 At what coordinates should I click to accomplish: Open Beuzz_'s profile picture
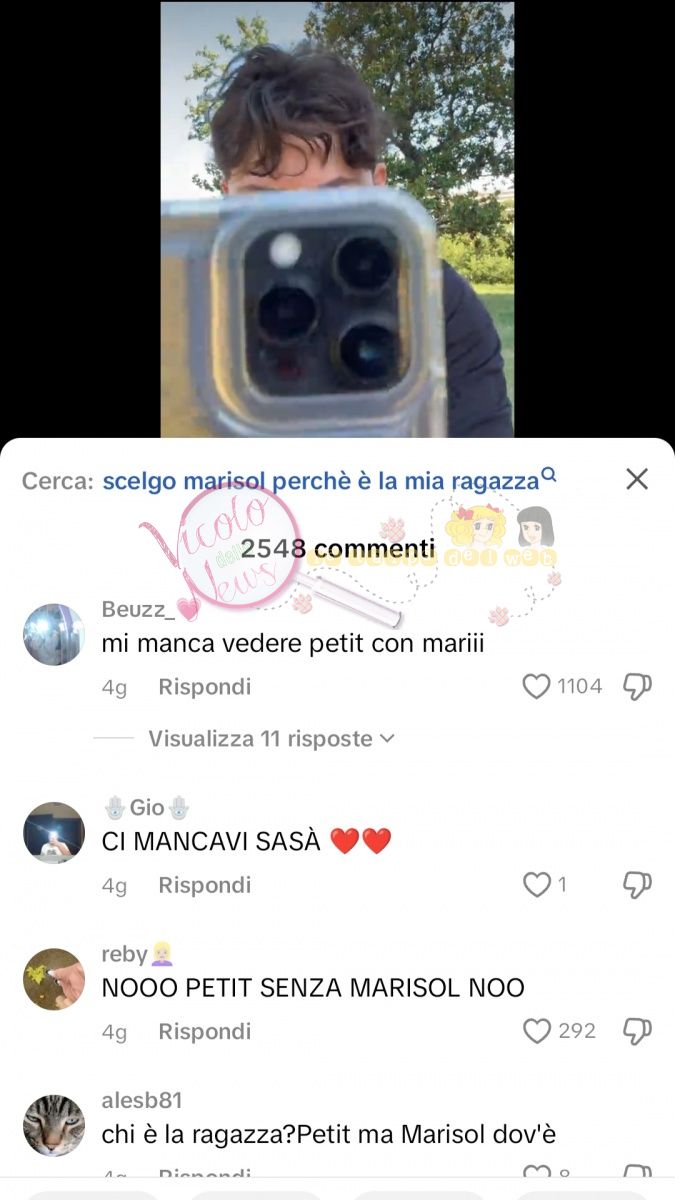tap(54, 634)
